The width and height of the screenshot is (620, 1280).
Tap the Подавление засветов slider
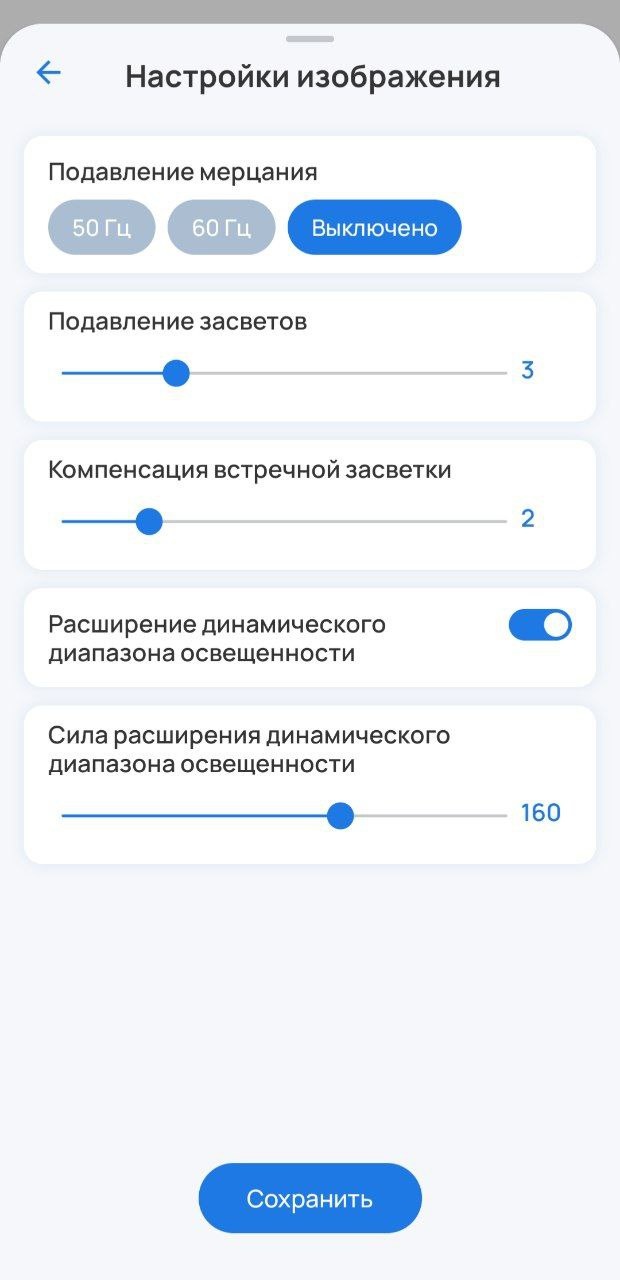[x=176, y=374]
